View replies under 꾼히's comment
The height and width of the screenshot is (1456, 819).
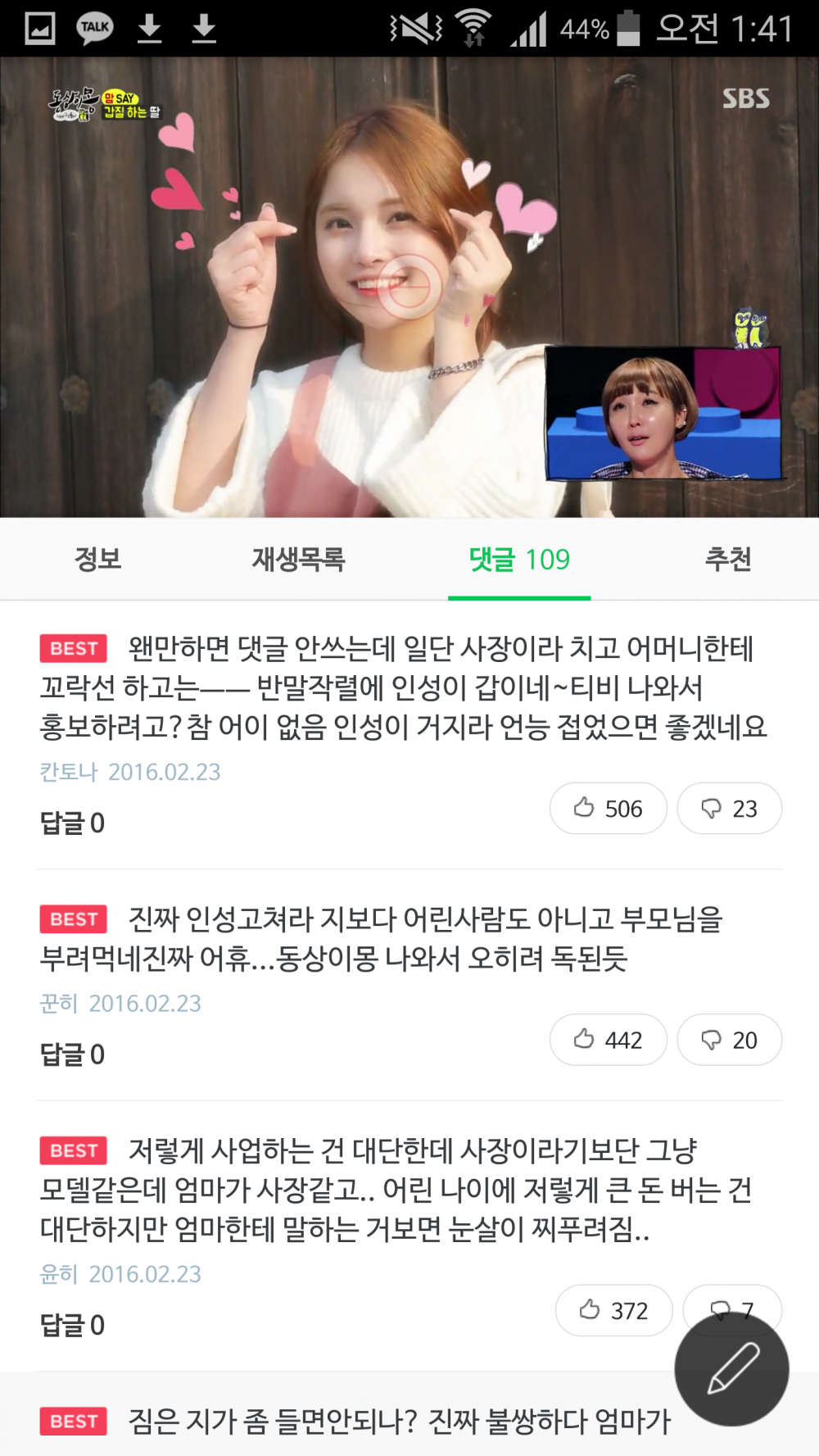tap(72, 1054)
